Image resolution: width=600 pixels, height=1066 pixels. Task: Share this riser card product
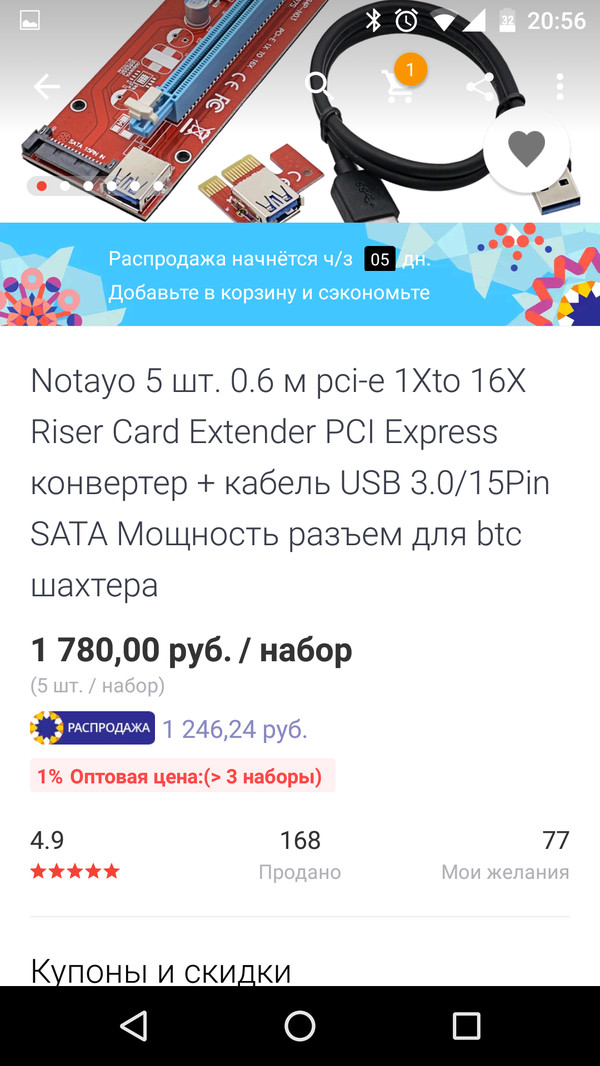pos(480,86)
